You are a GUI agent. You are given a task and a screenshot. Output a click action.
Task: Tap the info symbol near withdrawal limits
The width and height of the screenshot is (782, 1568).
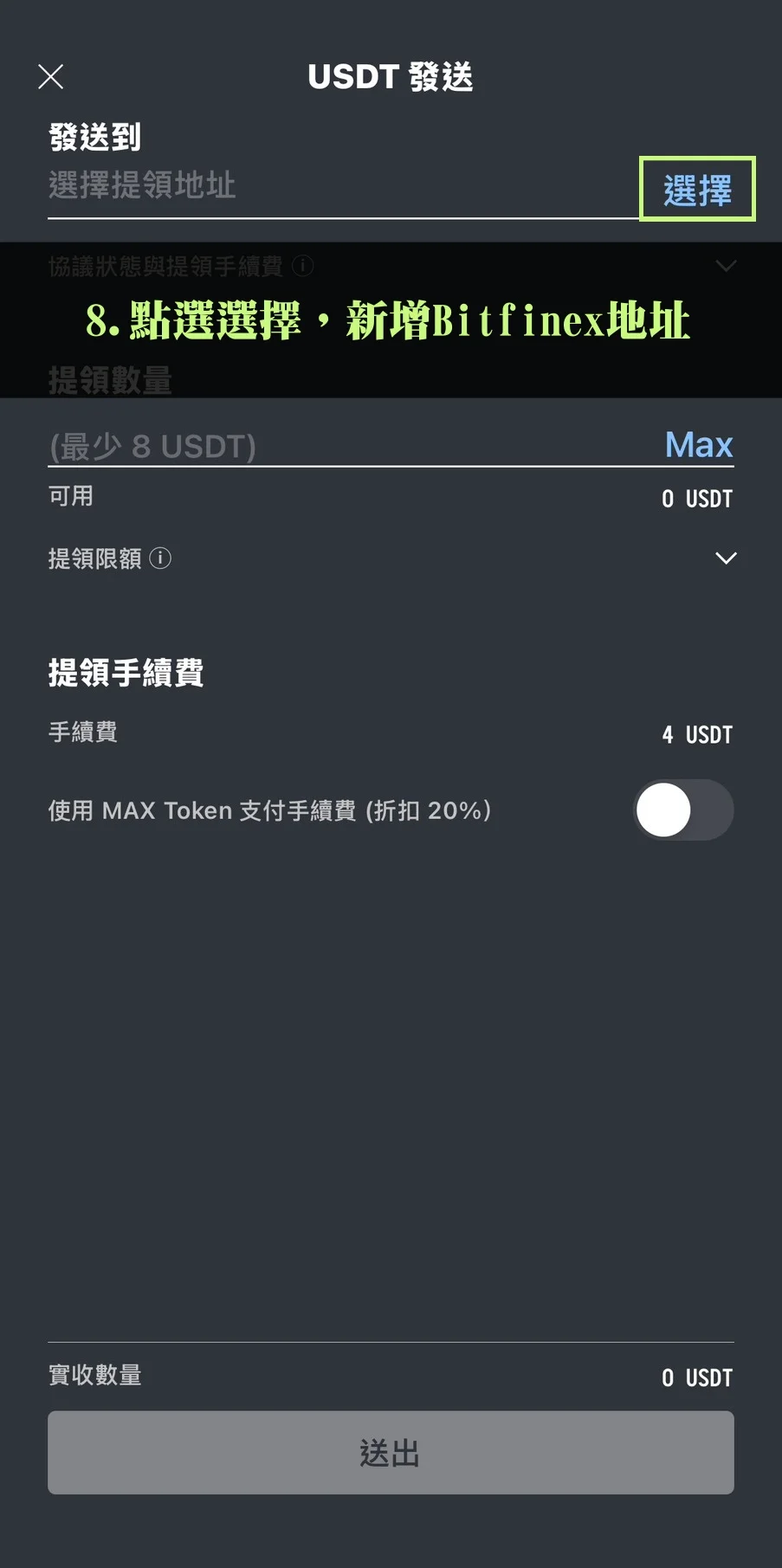pos(160,558)
